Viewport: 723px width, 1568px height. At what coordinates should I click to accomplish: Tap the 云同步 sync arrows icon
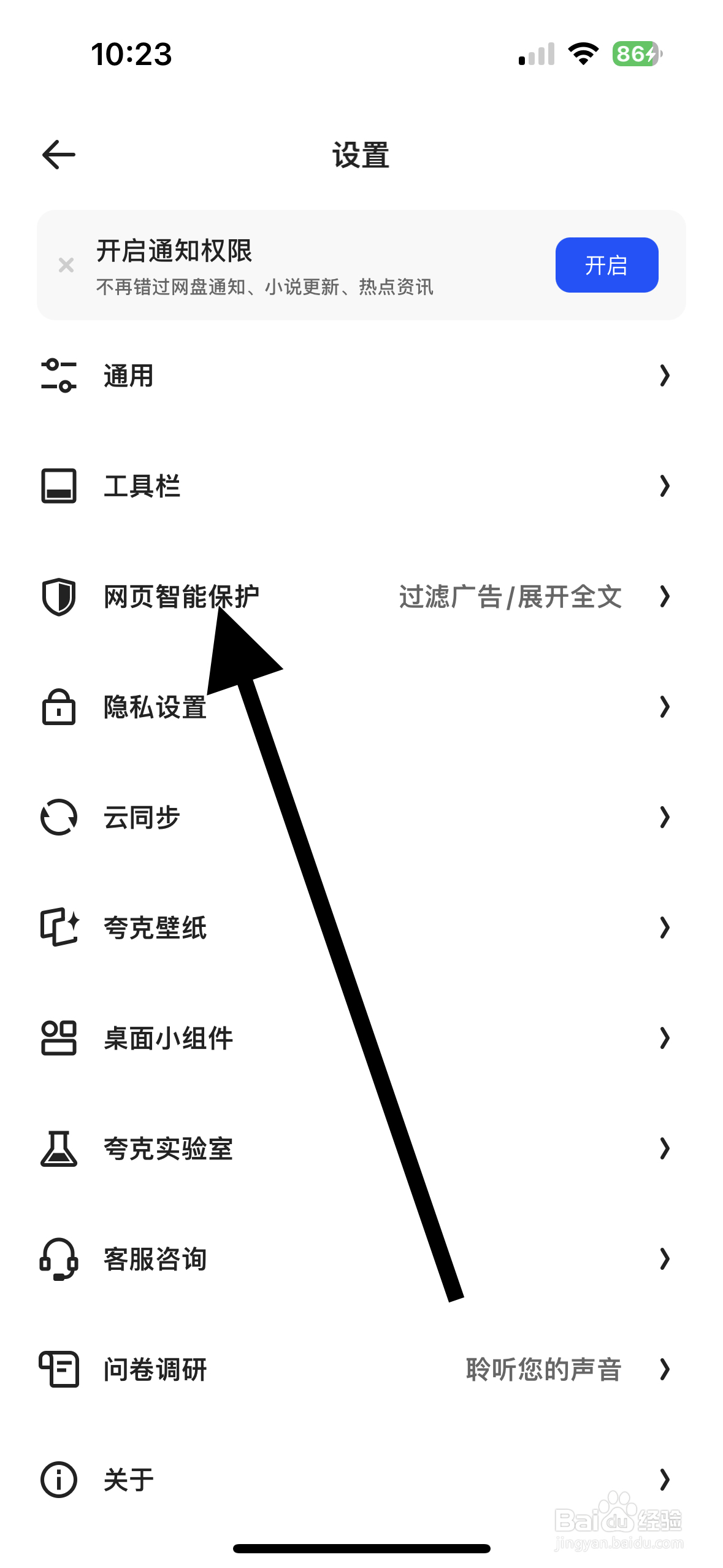pos(58,817)
